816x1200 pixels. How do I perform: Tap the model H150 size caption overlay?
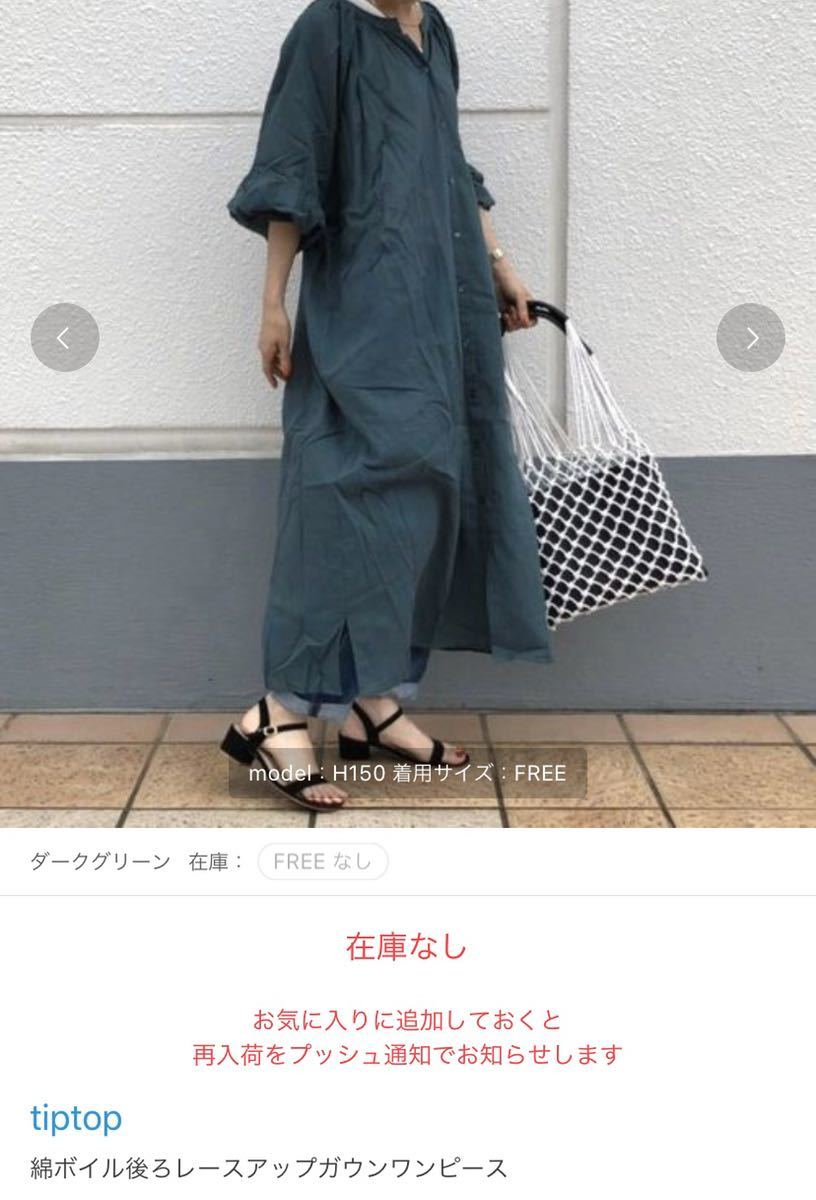click(x=406, y=772)
